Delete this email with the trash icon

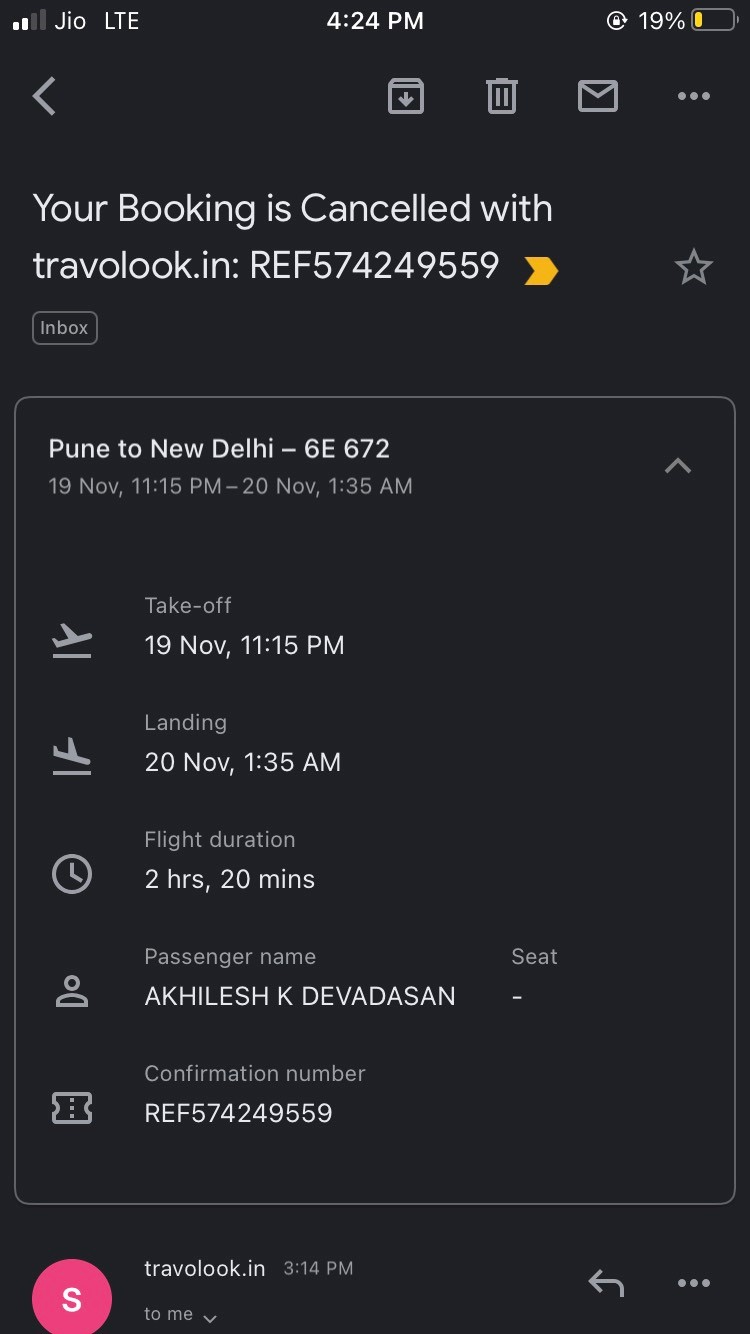coord(501,96)
